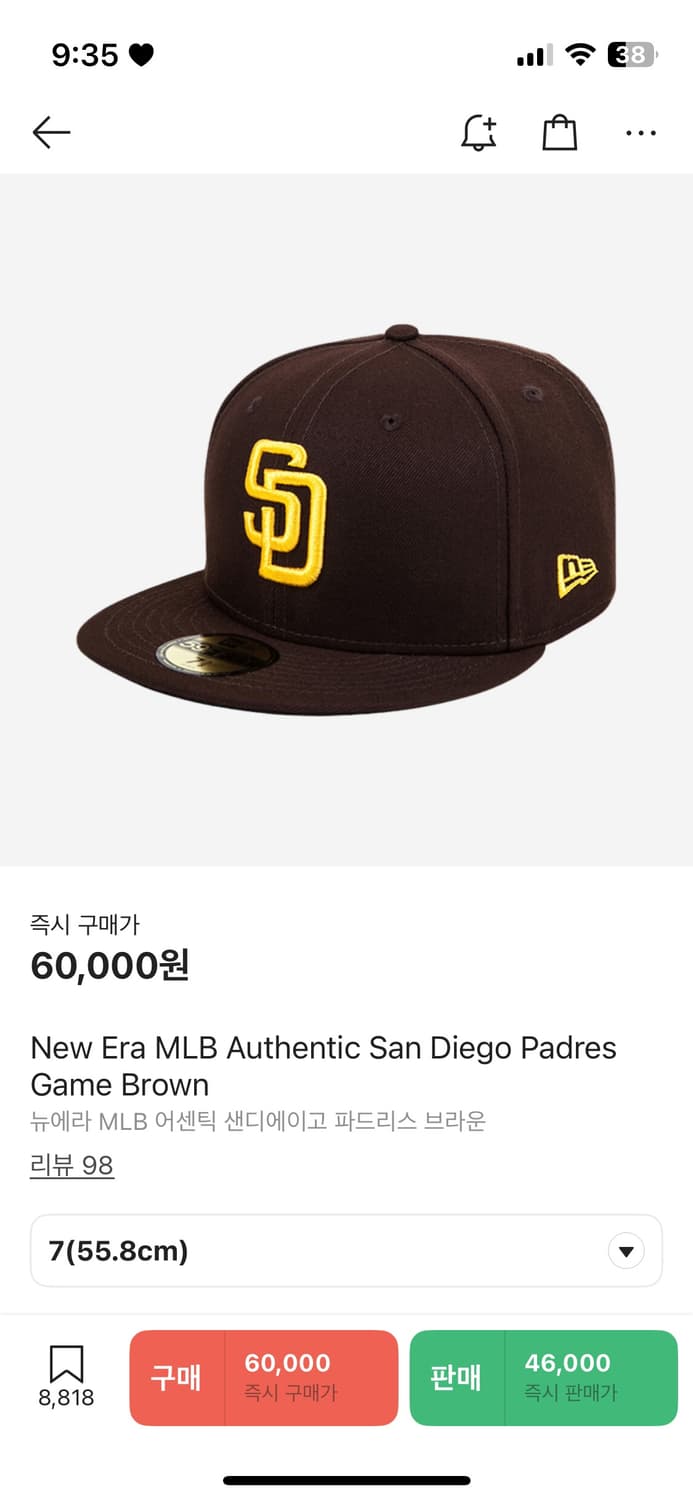Go back with the arrow icon
Image resolution: width=693 pixels, height=1500 pixels.
(51, 132)
